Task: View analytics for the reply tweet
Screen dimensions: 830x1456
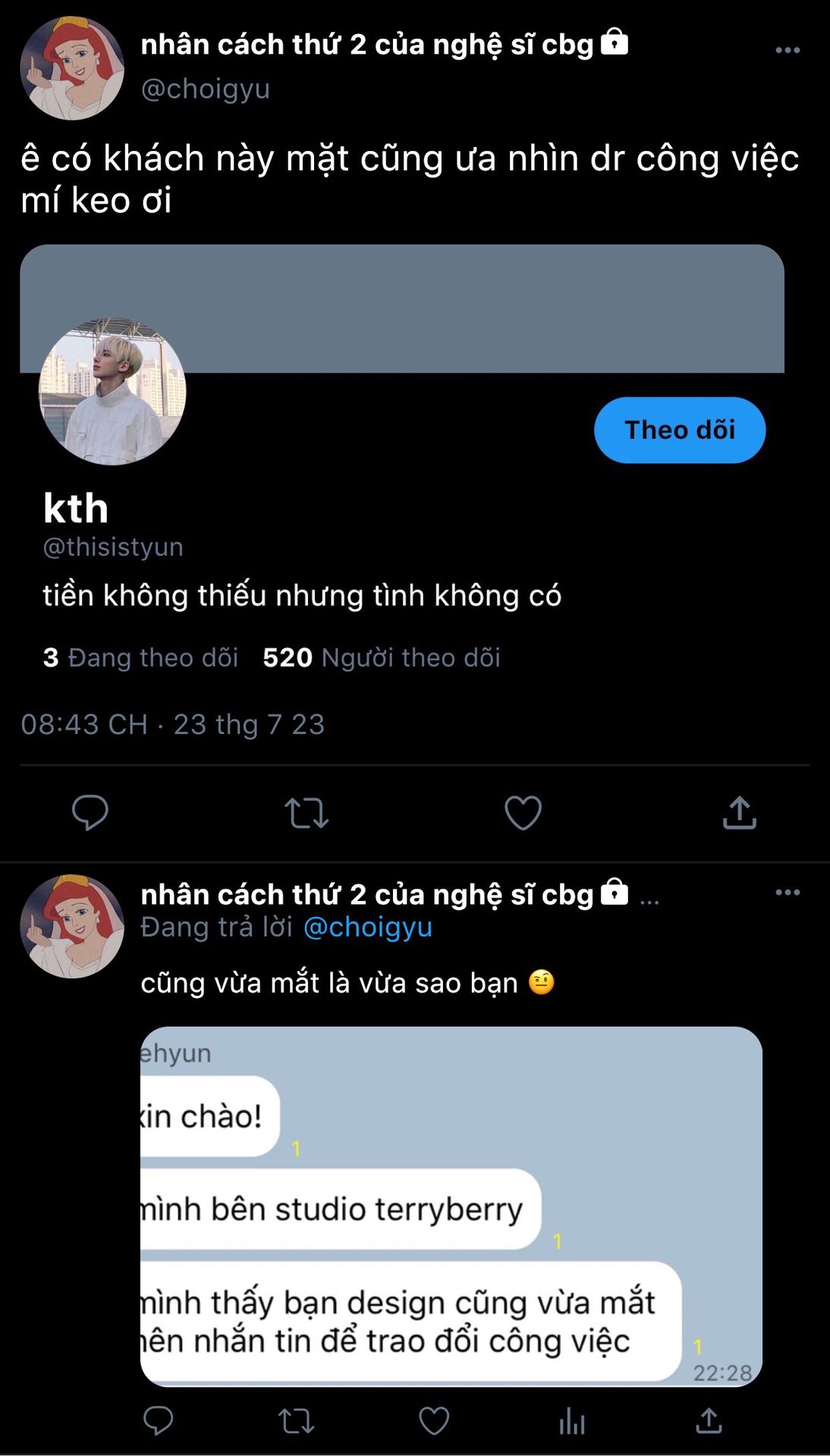Action: point(572,1420)
